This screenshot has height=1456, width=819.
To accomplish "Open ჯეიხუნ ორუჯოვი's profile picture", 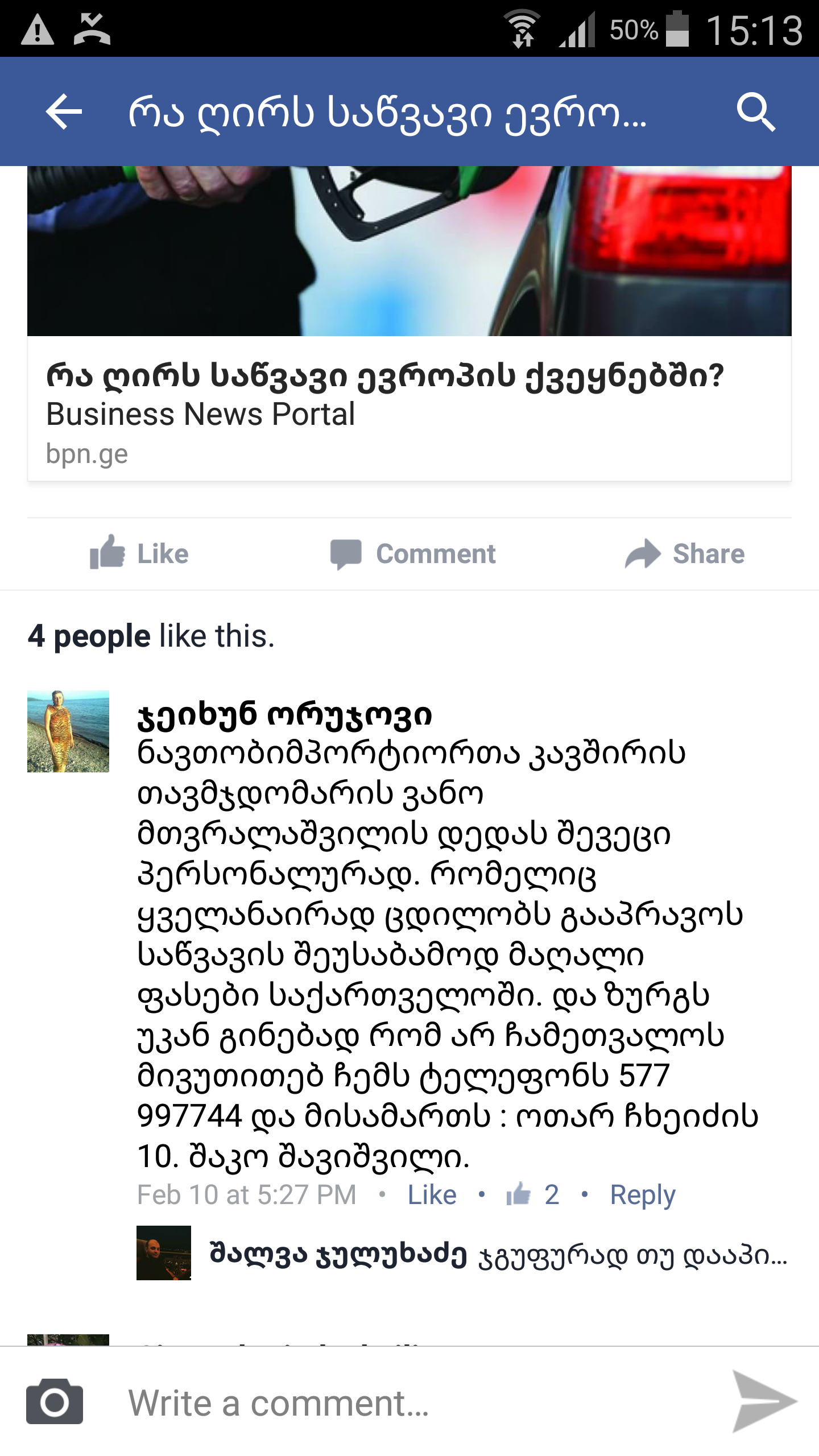I will (68, 731).
